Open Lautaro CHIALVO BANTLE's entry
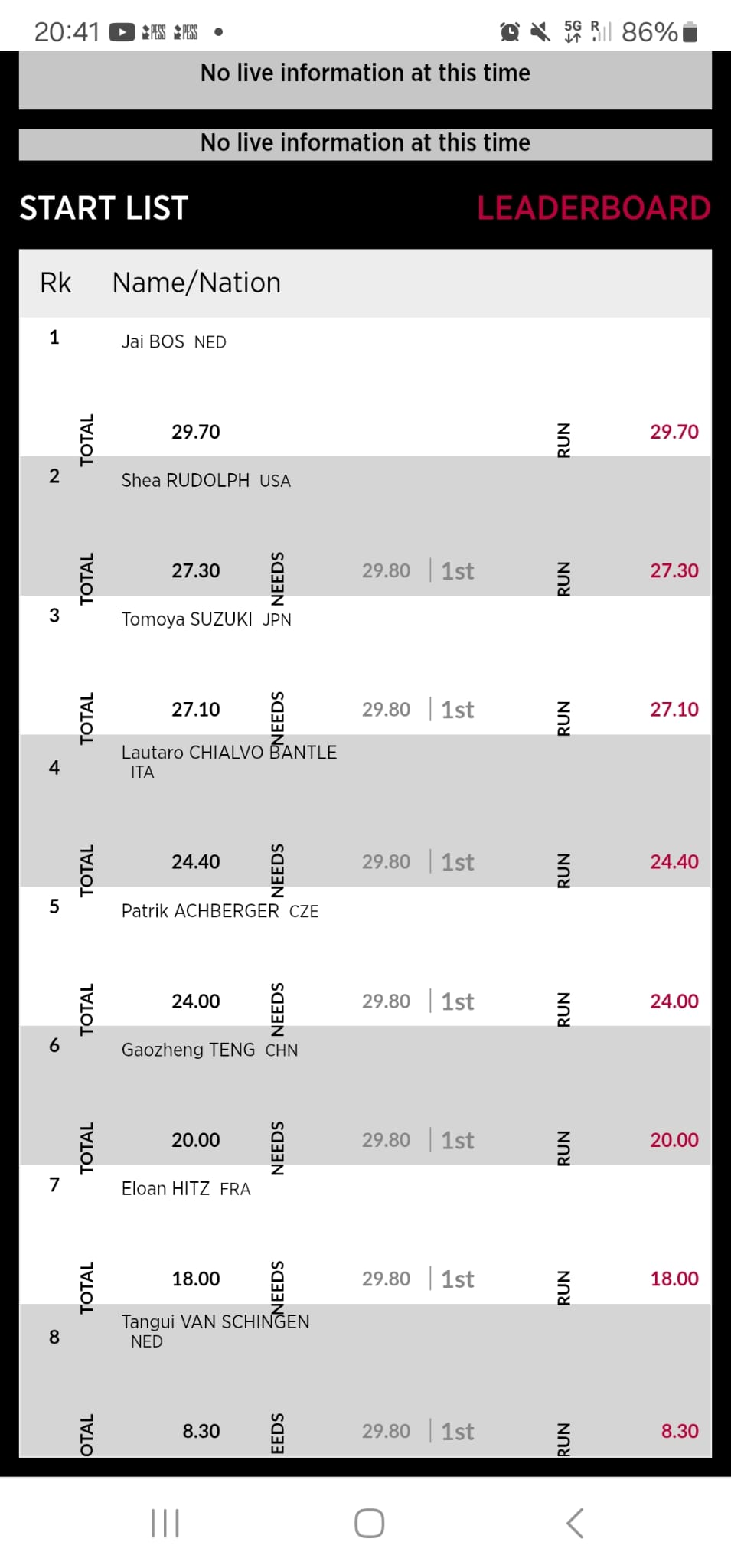 pos(365,811)
